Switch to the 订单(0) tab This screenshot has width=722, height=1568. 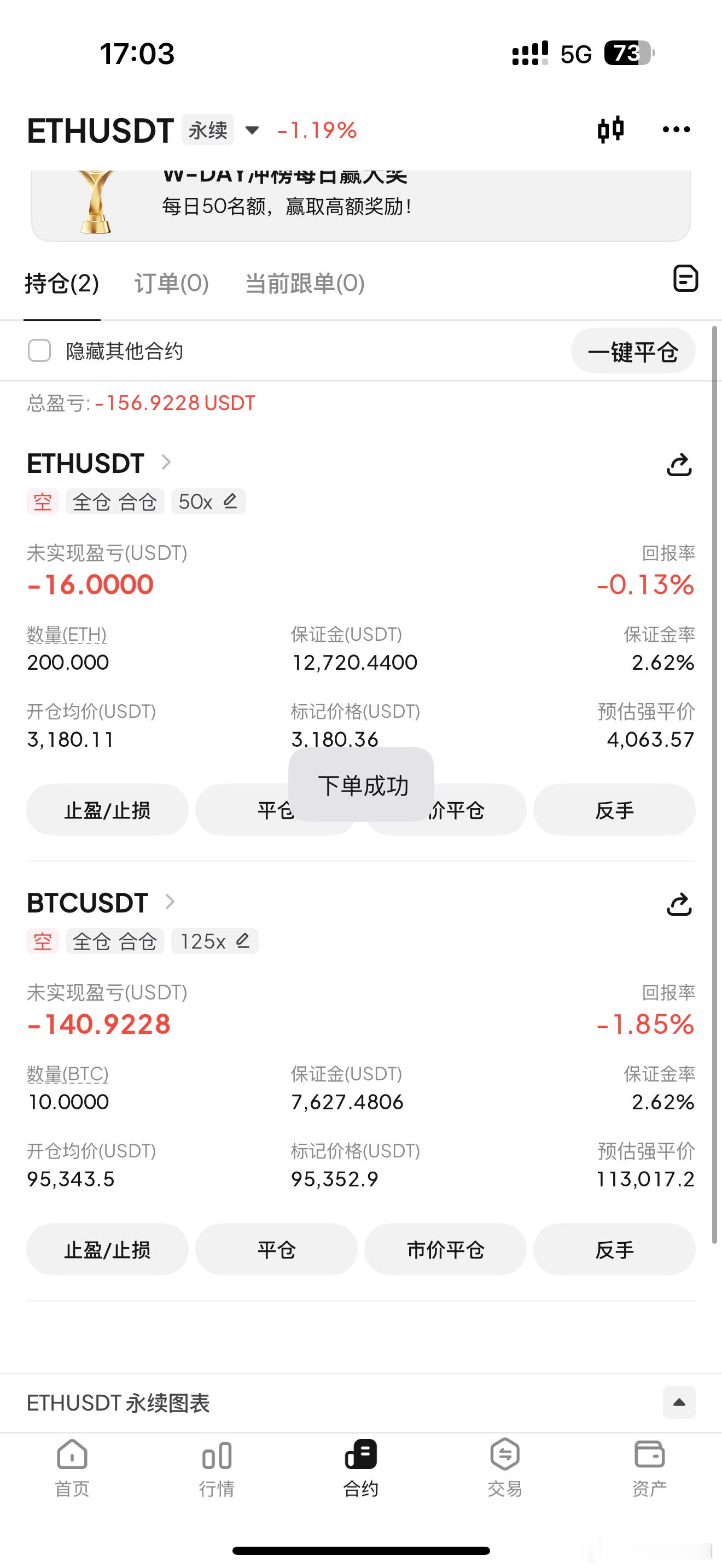click(x=172, y=283)
